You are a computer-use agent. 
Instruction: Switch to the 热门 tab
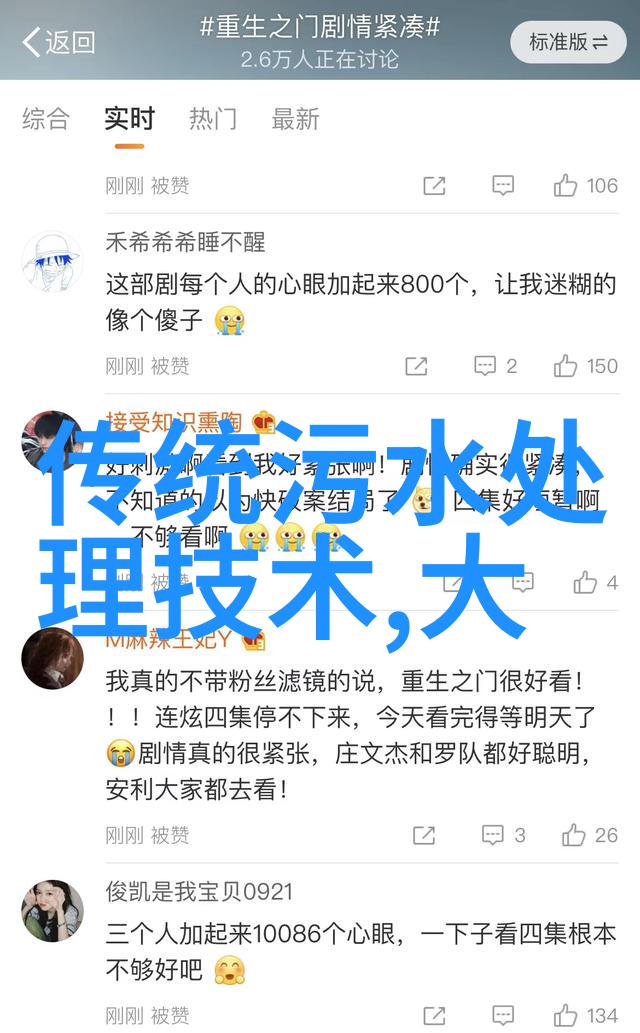[213, 119]
